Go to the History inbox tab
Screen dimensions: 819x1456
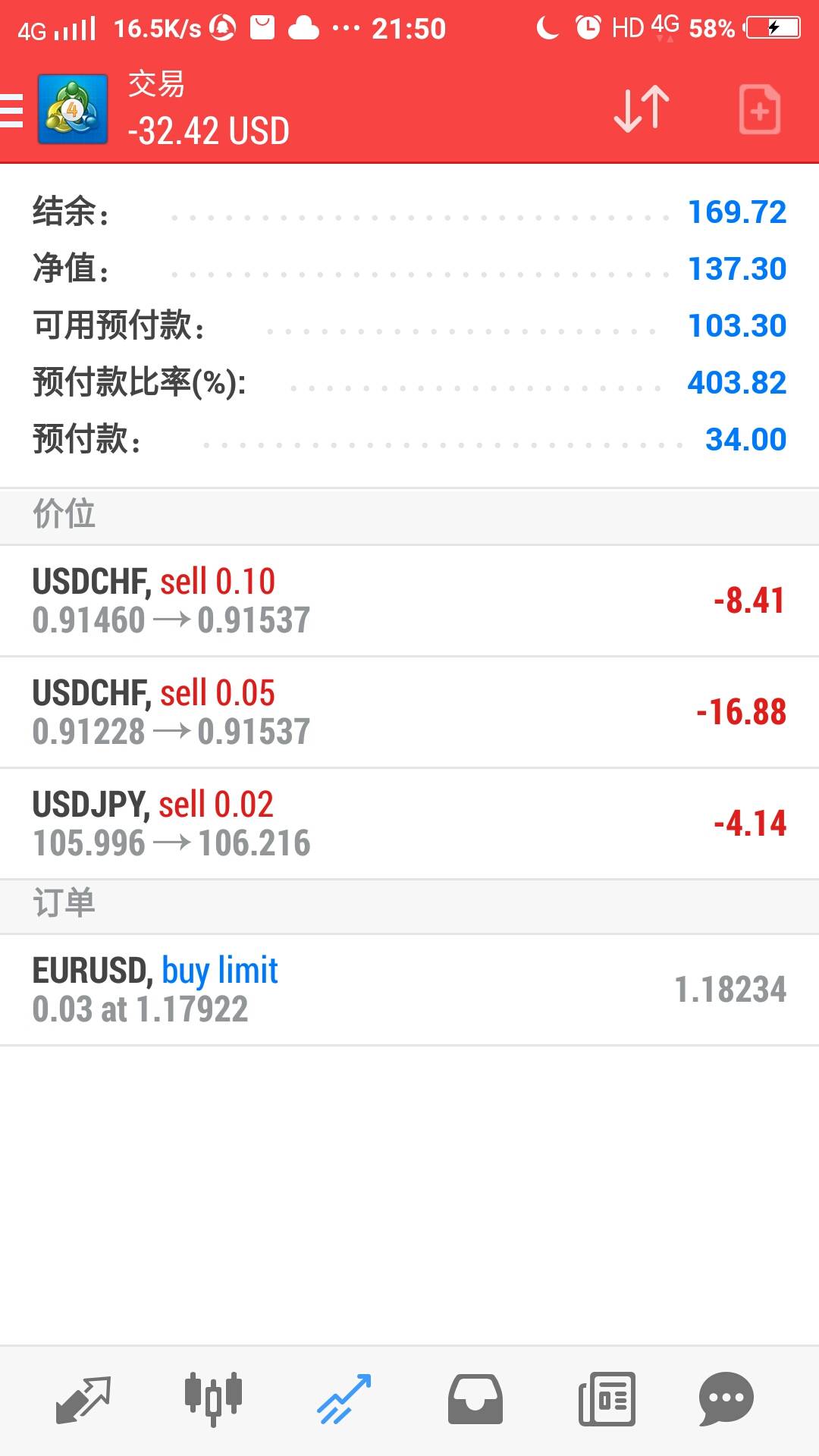[475, 1399]
